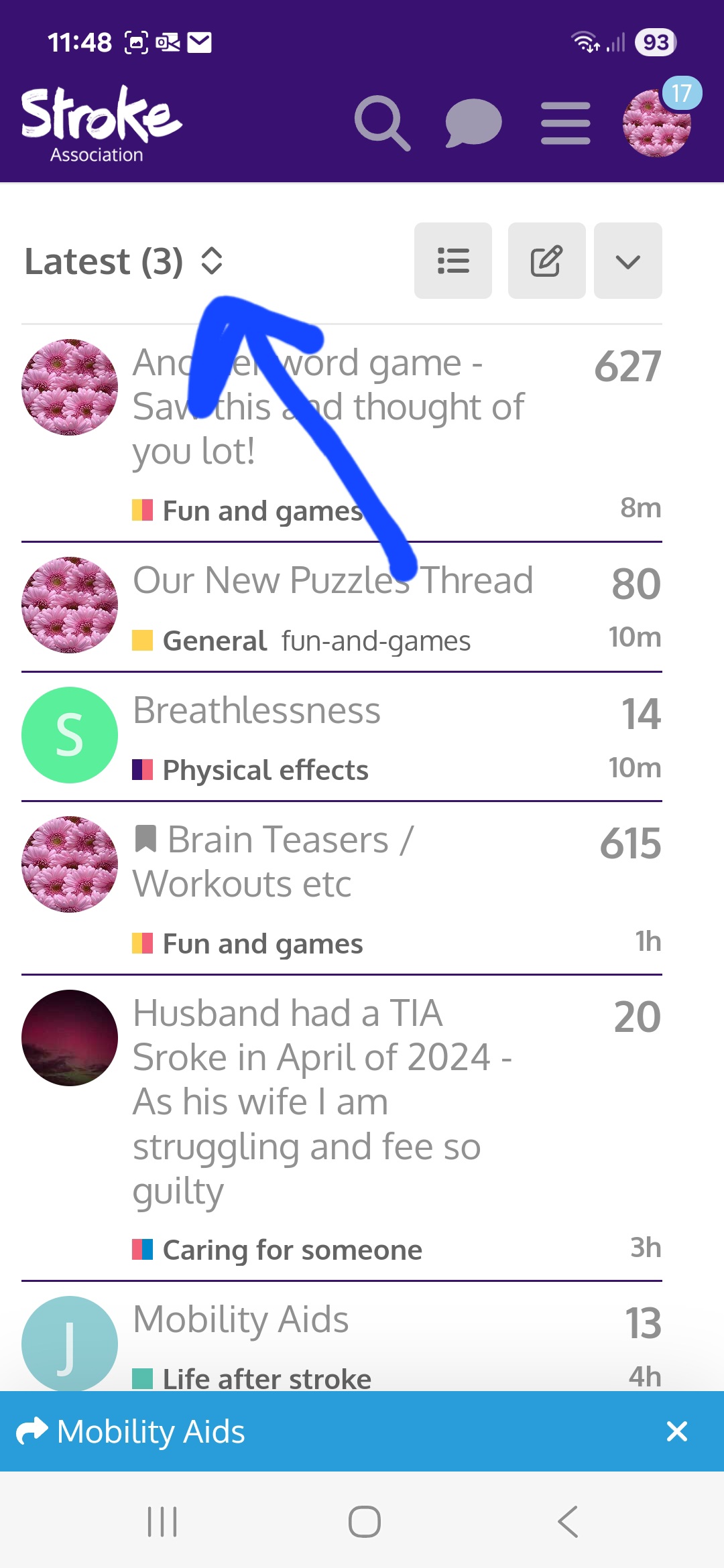Open Our New Puzzles Thread topic
This screenshot has height=1568, width=724.
(333, 580)
